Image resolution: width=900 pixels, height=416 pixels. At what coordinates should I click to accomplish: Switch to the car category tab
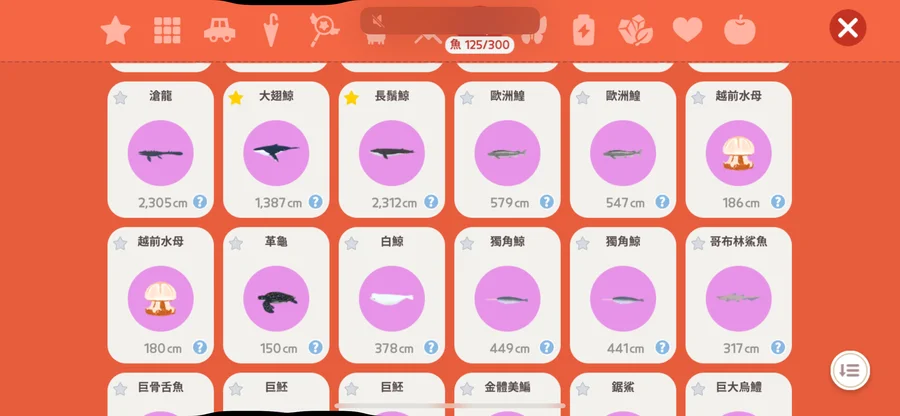tap(219, 30)
